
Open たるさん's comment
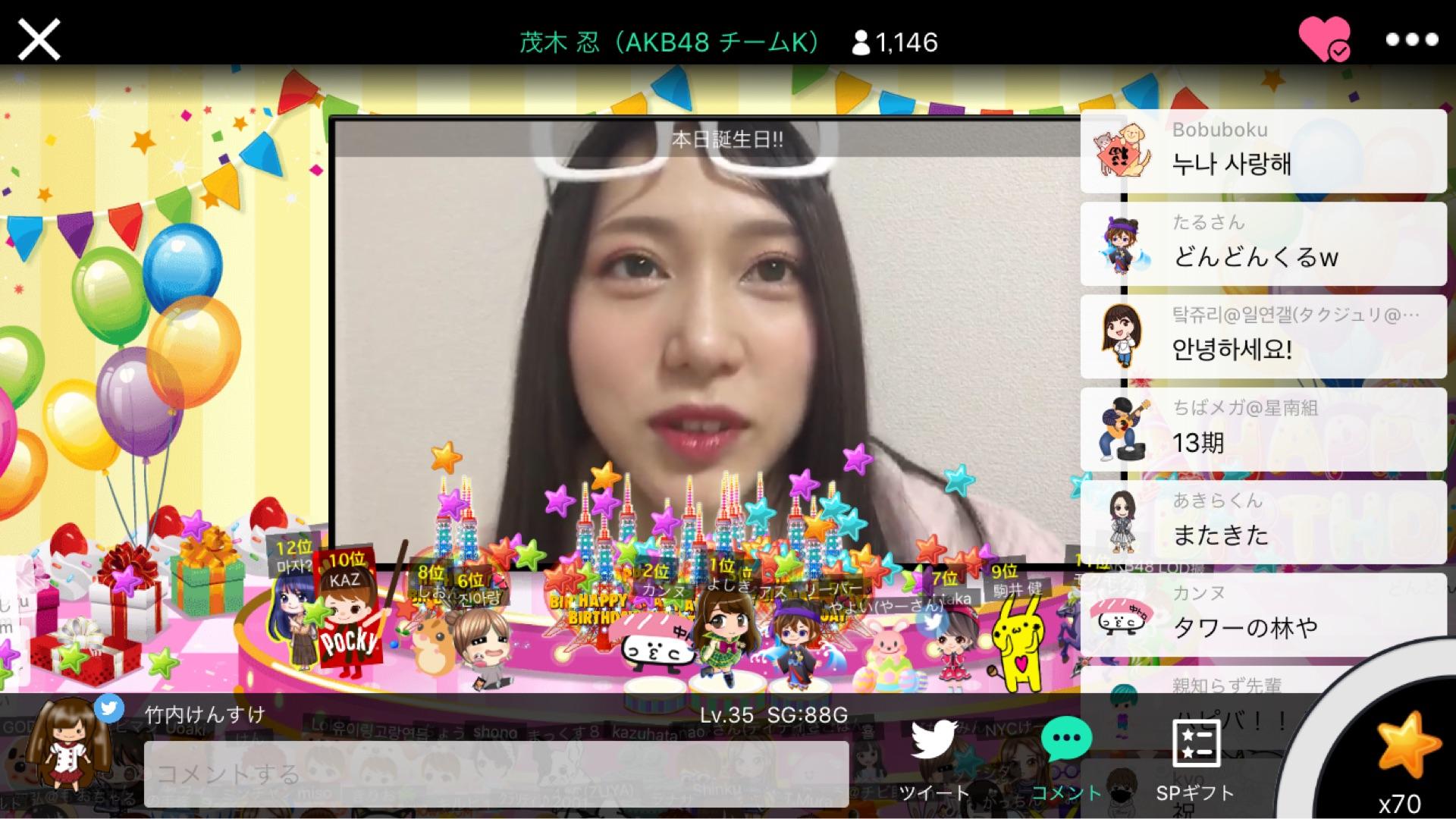[x=1263, y=243]
